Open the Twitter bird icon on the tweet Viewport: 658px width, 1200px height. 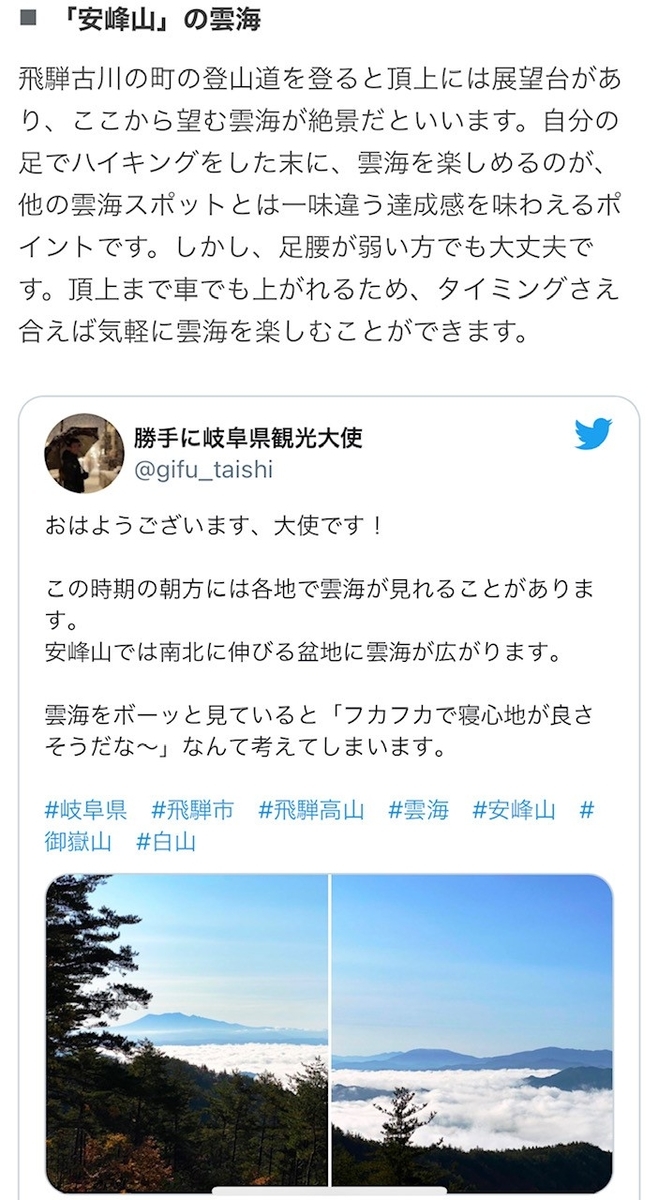[593, 434]
